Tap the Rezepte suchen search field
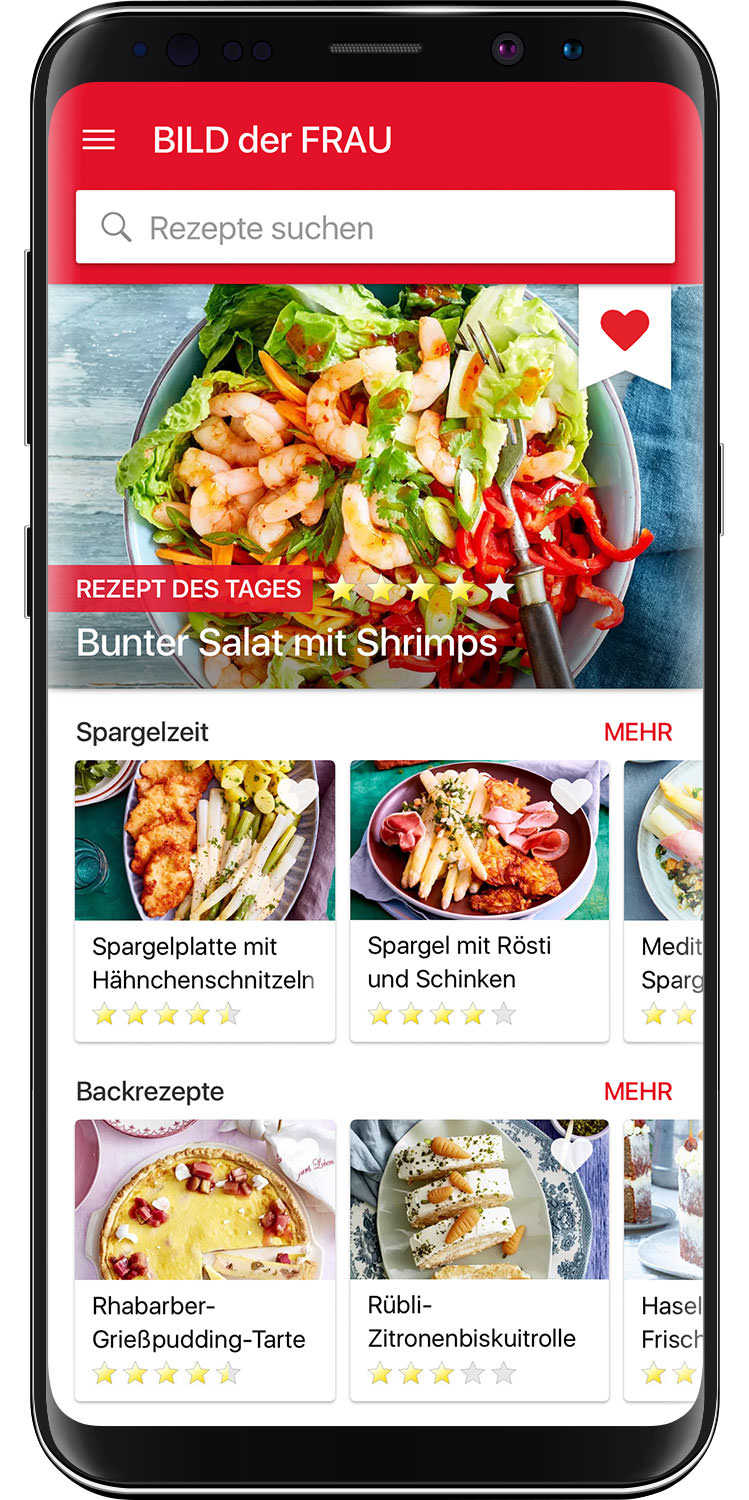Screen dimensions: 749x1500 375,228
